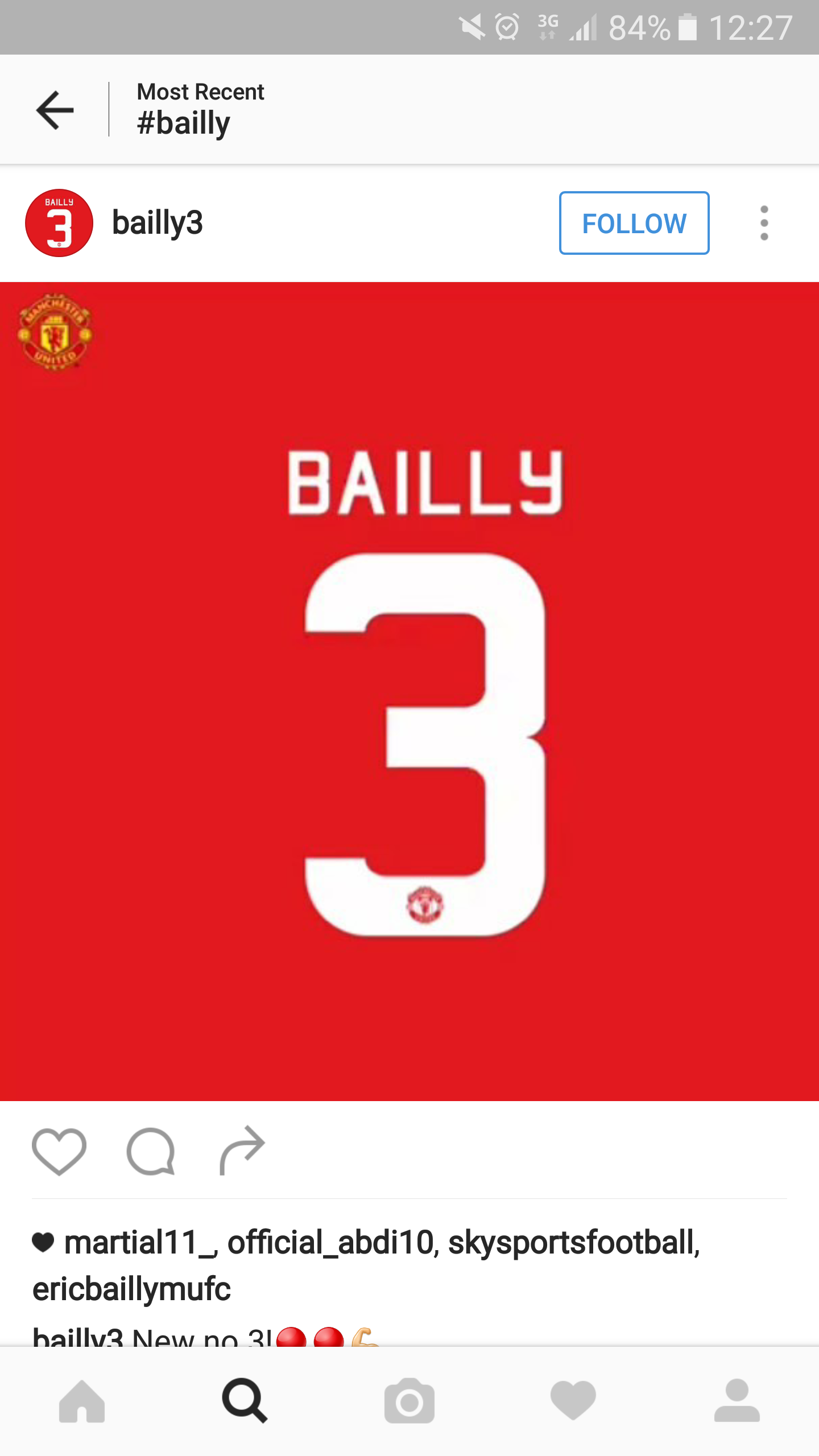The height and width of the screenshot is (1456, 819).
Task: Comment on the post
Action: 151,1151
